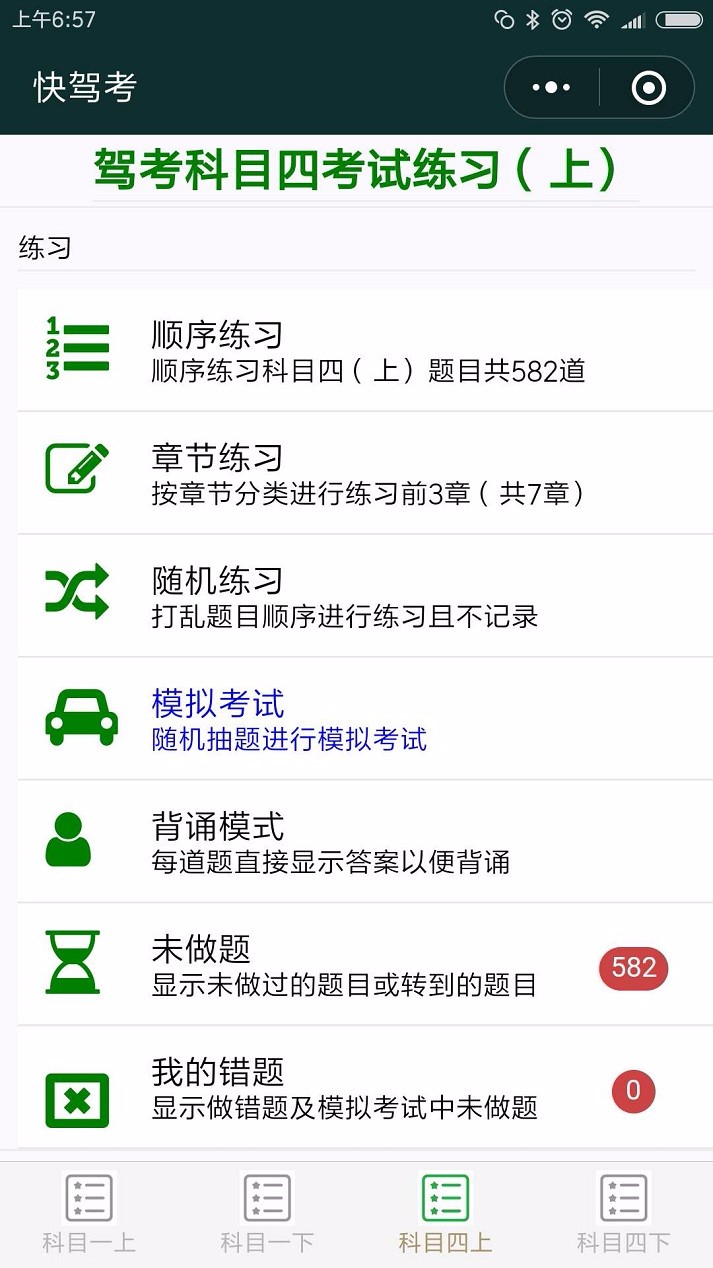
Task: Enter 背诵模式 memorization mode
Action: click(357, 842)
